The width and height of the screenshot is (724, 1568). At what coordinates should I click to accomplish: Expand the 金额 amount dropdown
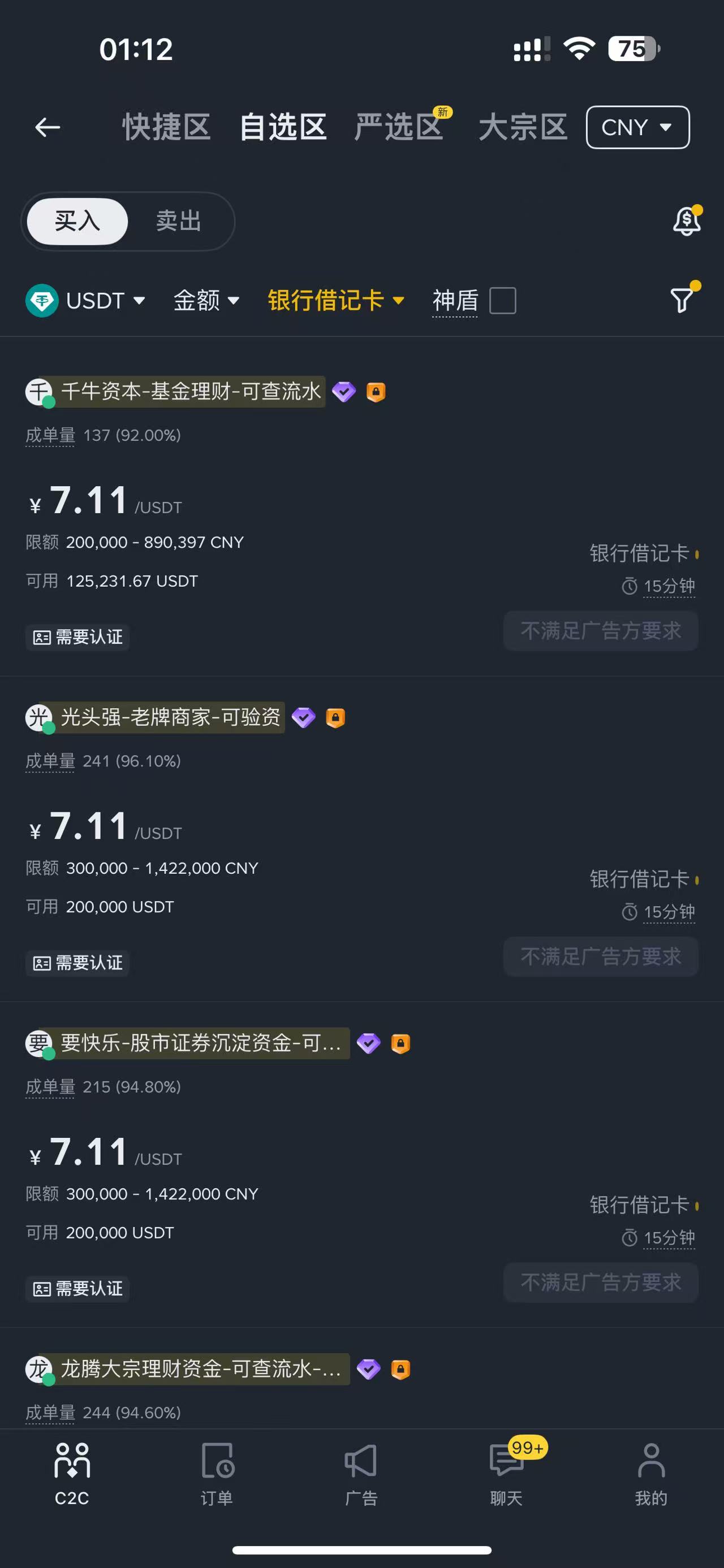tap(206, 301)
